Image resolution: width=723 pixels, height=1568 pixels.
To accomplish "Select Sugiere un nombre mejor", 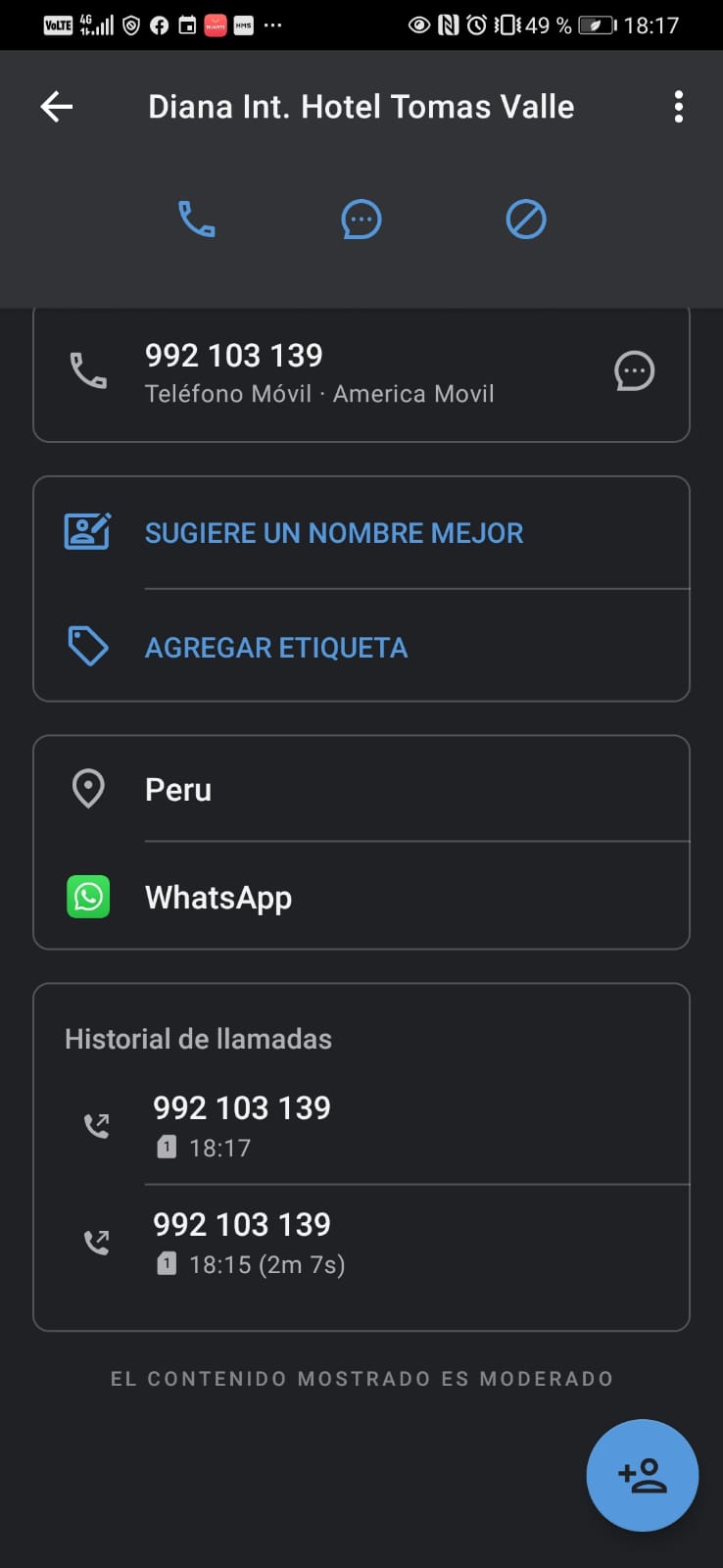I will pyautogui.click(x=361, y=533).
